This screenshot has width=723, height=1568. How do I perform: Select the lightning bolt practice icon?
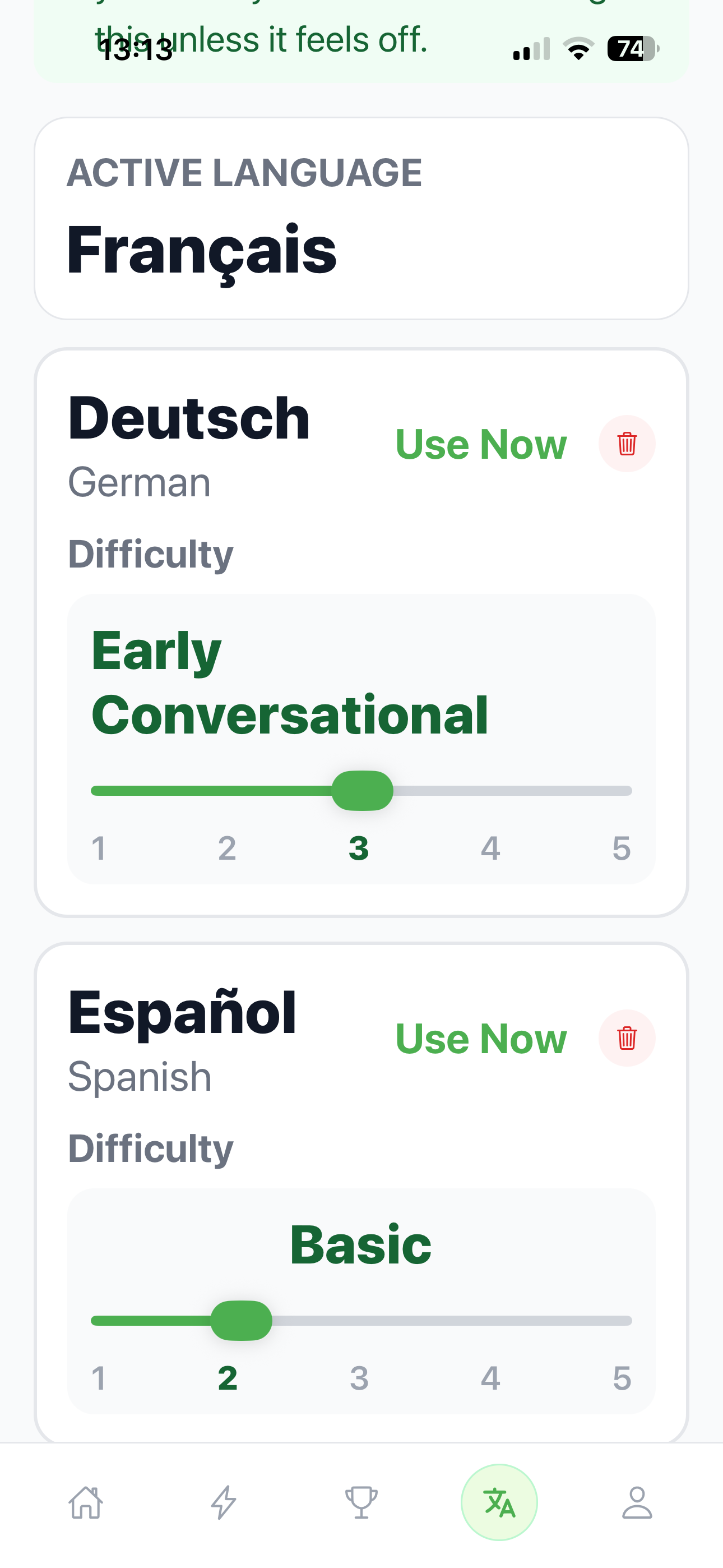224,1504
